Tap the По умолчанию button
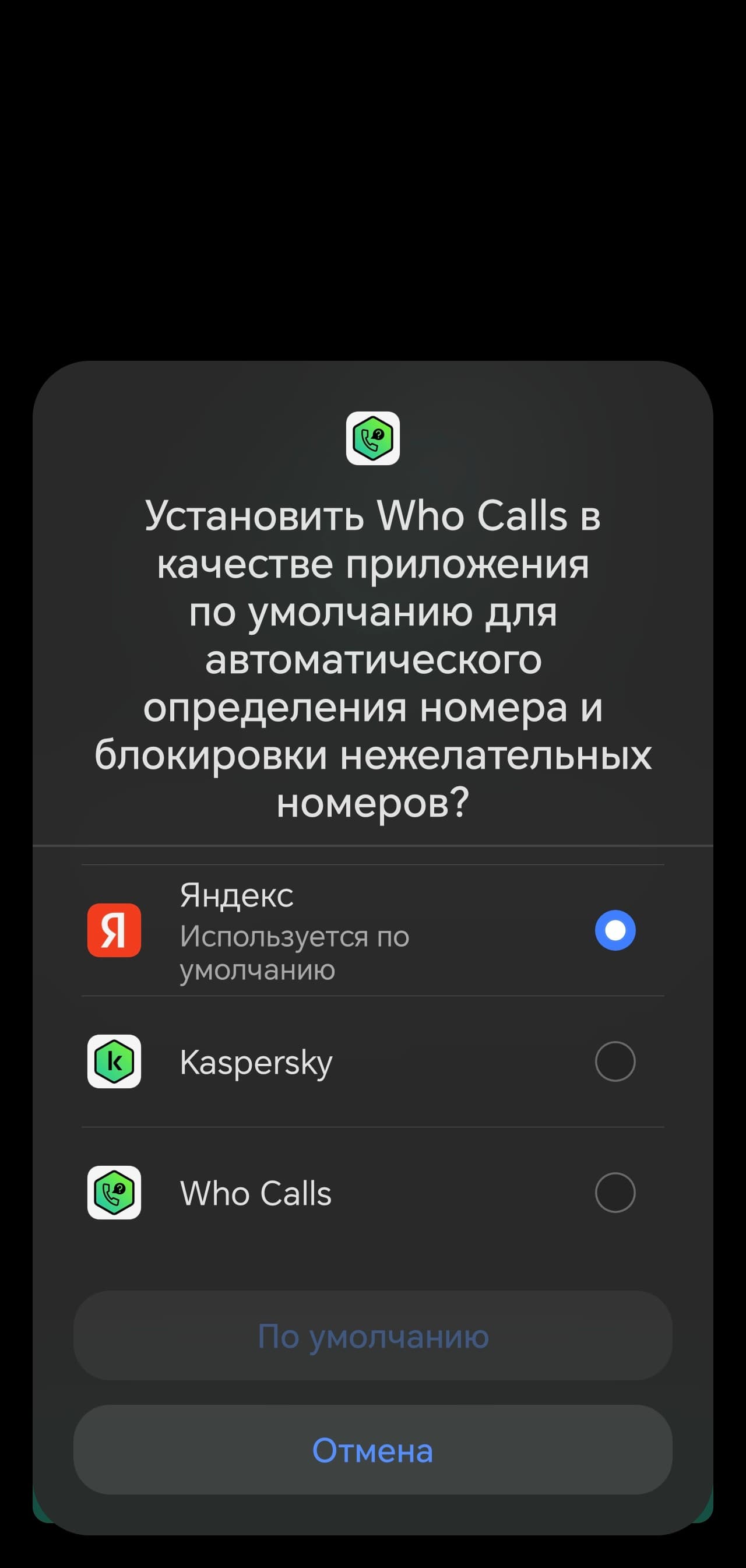 pos(372,1335)
